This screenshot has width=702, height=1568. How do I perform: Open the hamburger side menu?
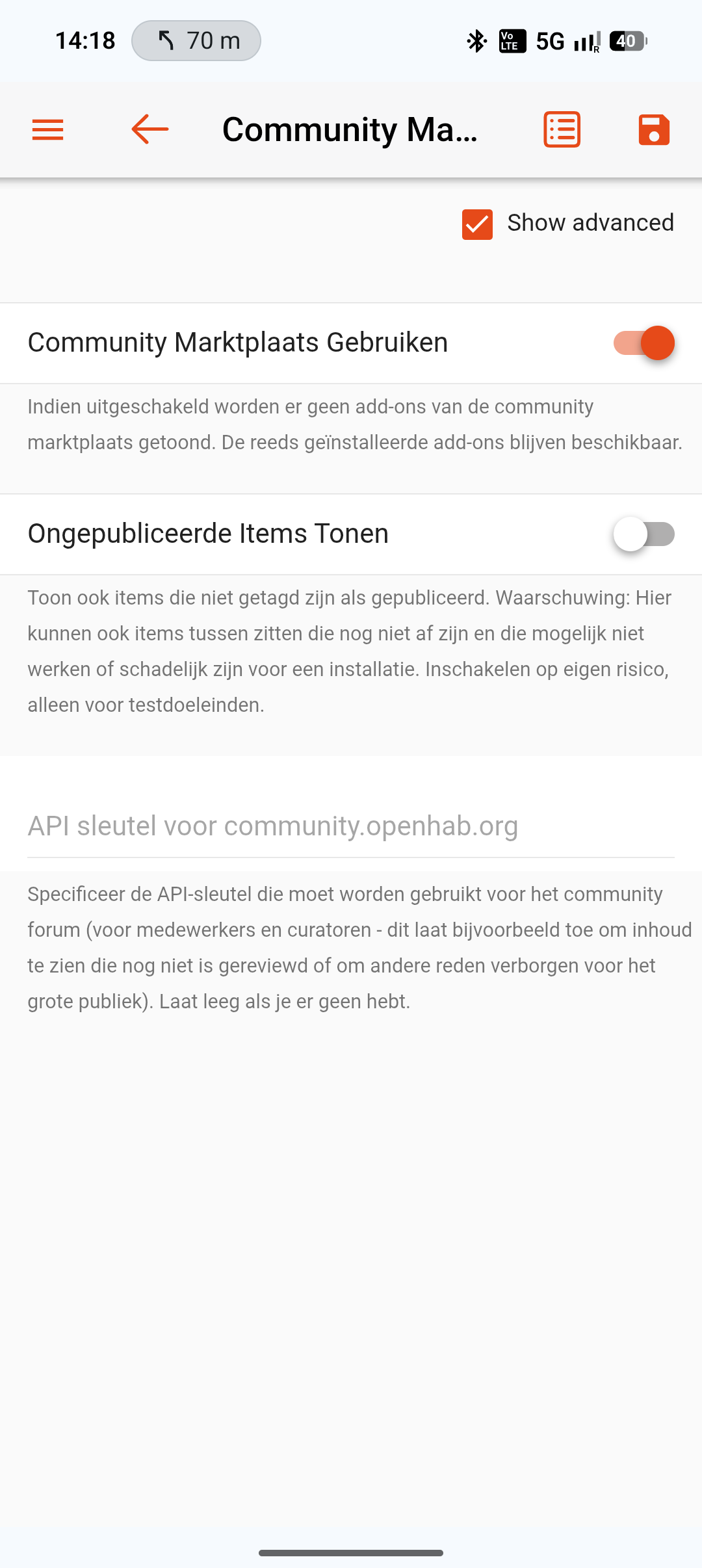(48, 129)
